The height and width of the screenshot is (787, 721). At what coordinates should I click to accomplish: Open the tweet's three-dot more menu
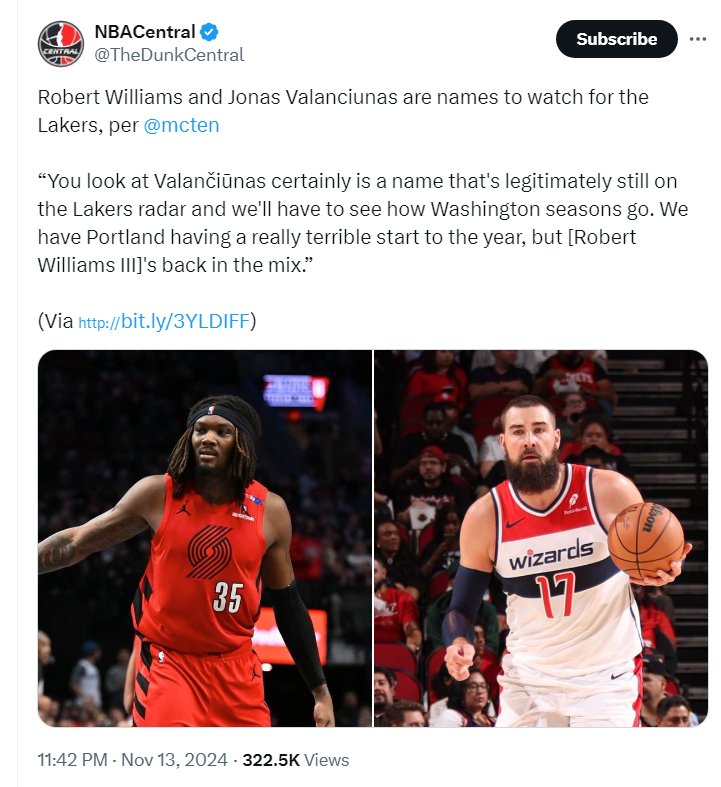tap(697, 39)
